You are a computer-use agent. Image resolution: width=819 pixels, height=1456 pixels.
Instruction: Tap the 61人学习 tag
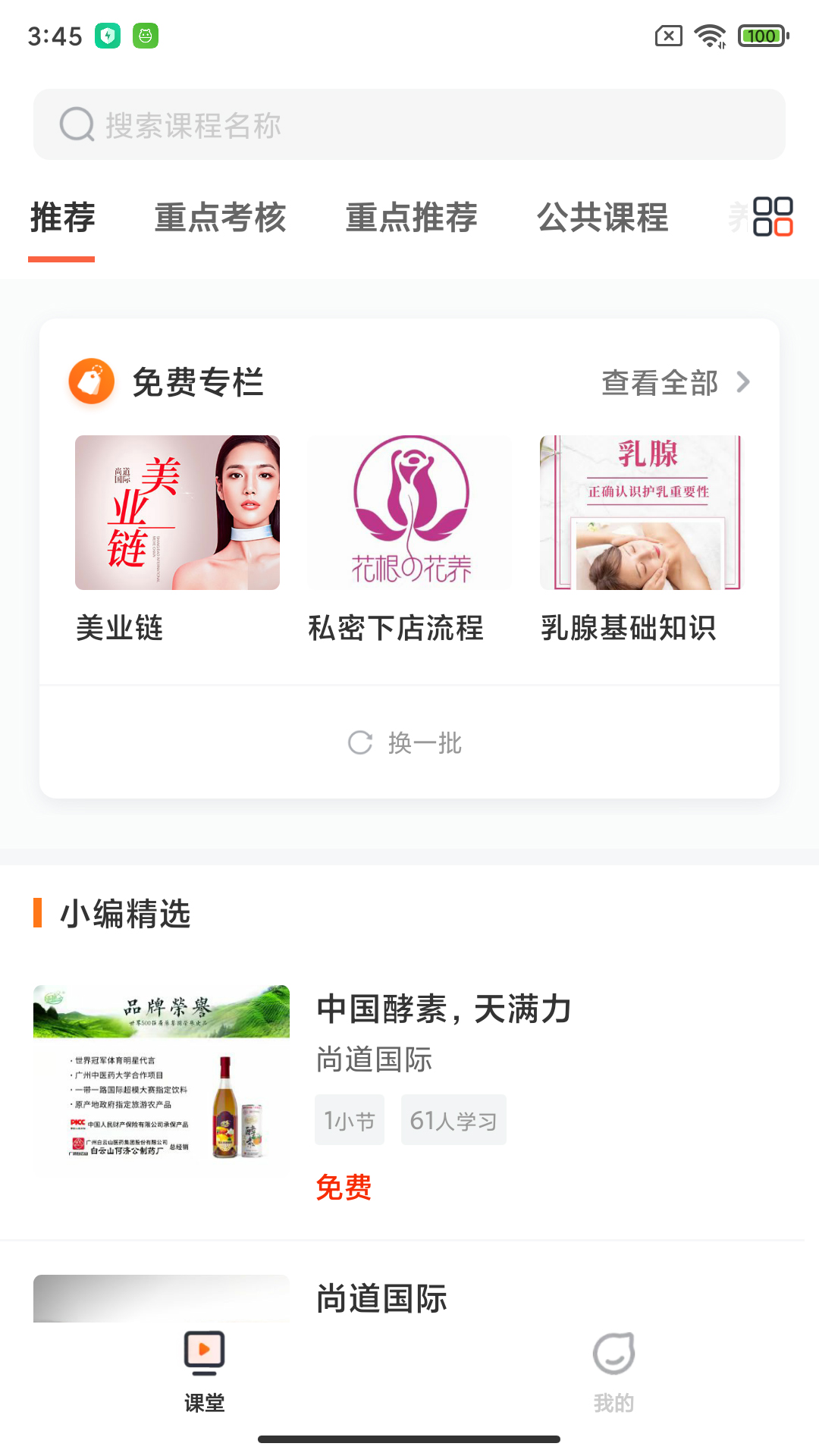(x=453, y=1120)
